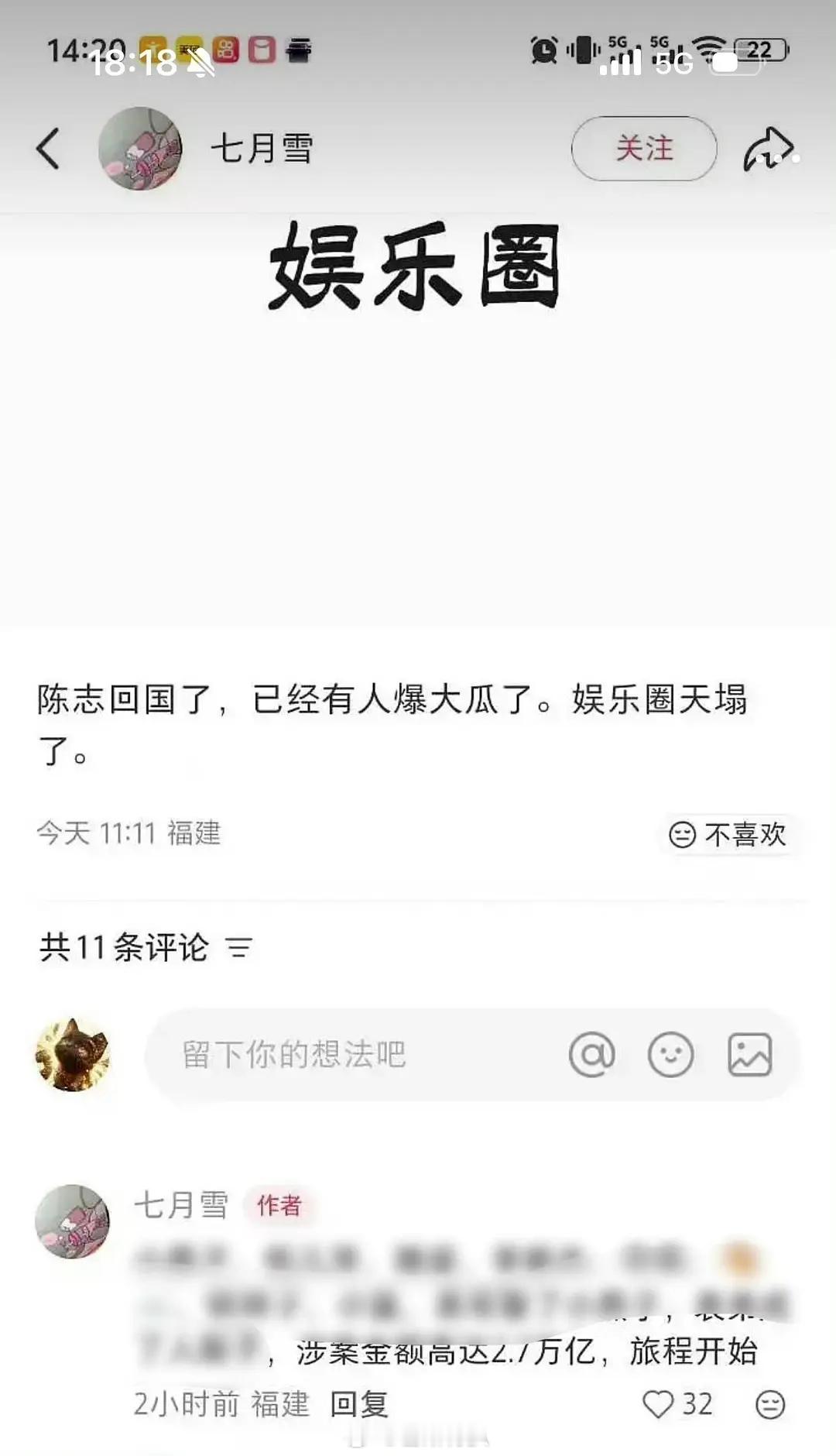This screenshot has width=836, height=1456.
Task: Open the share icon at top right
Action: (x=769, y=149)
